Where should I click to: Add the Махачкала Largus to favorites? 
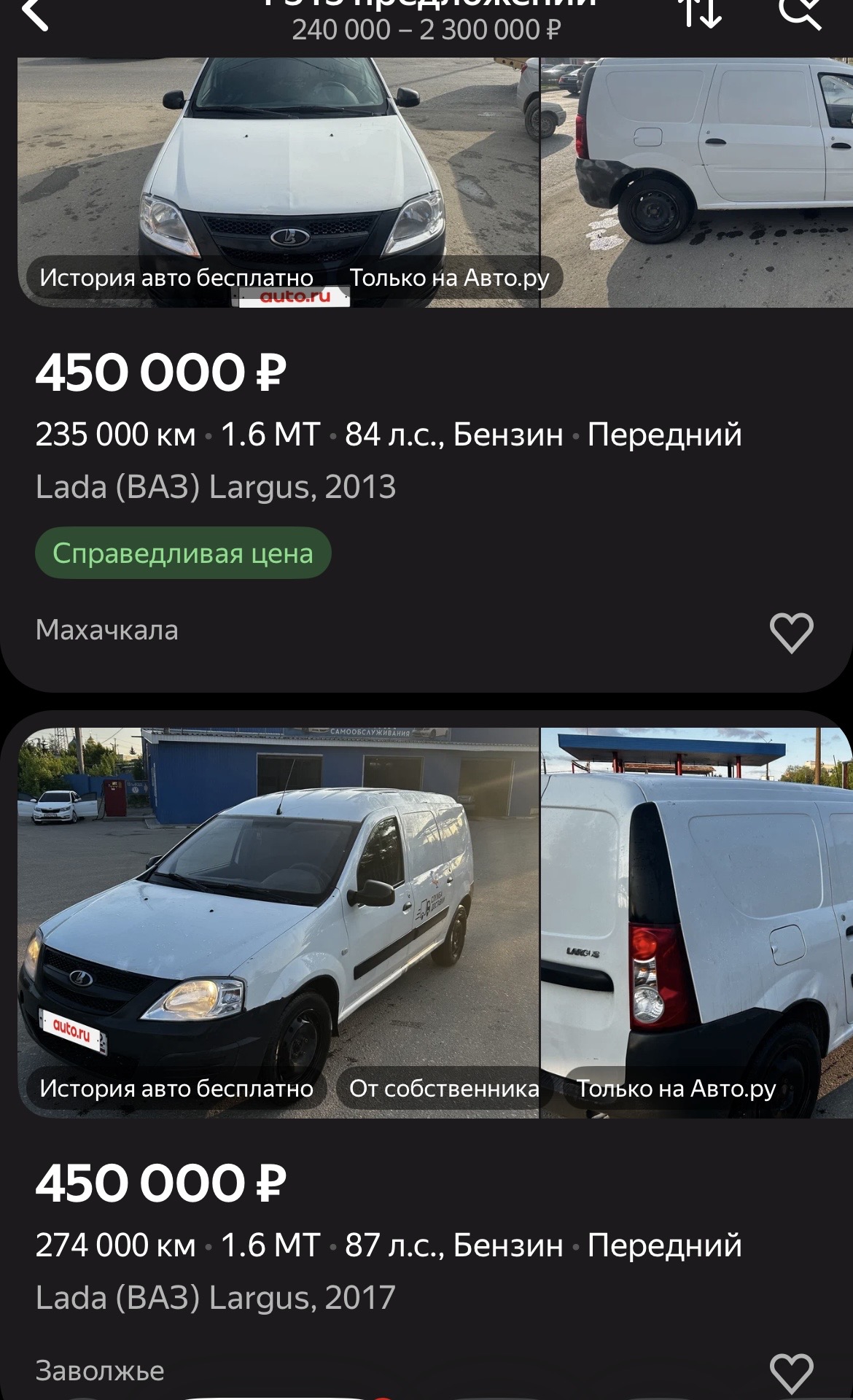(791, 632)
